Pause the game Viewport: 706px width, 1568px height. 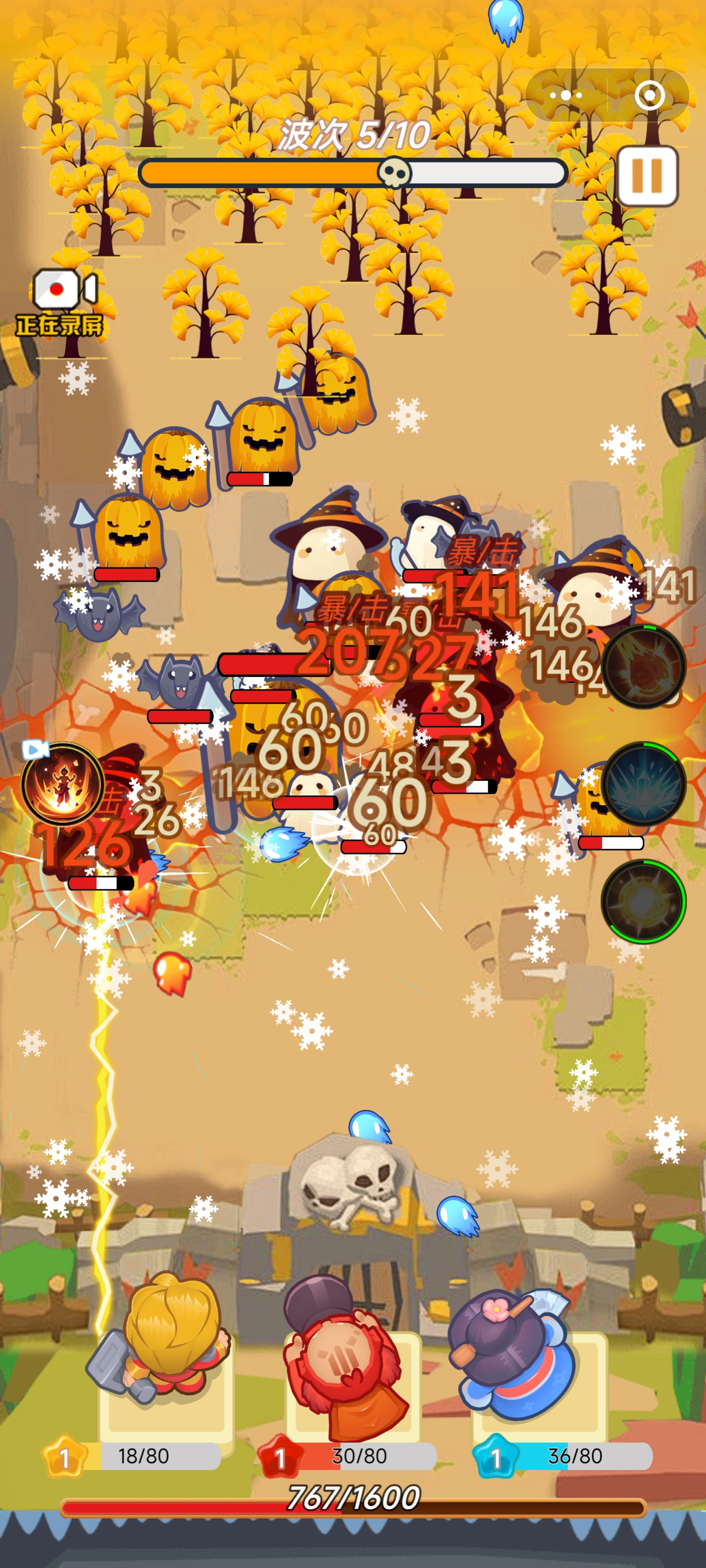647,176
